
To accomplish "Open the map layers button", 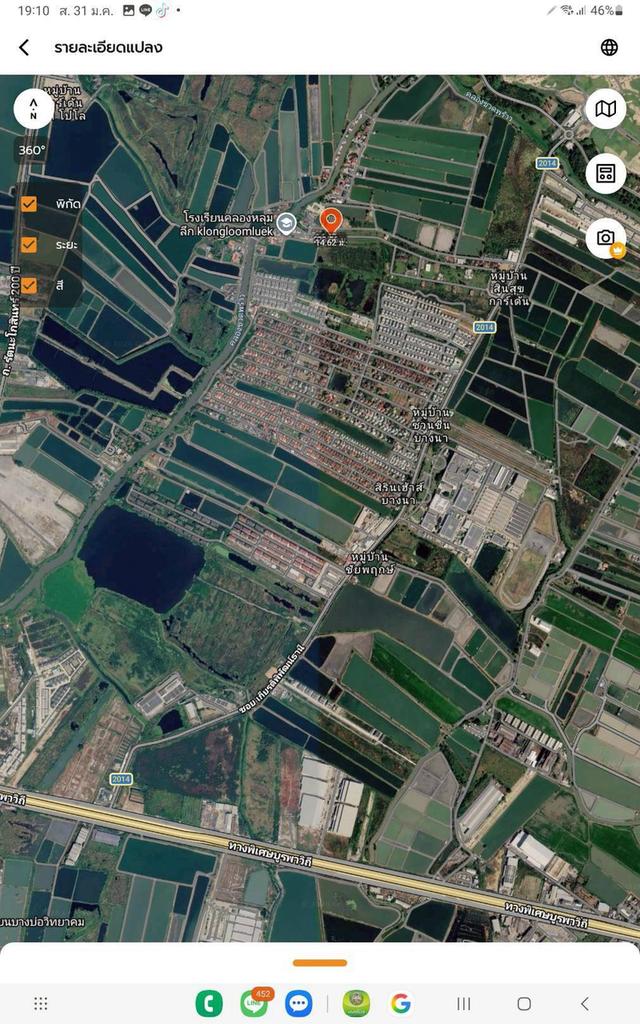I will click(605, 109).
